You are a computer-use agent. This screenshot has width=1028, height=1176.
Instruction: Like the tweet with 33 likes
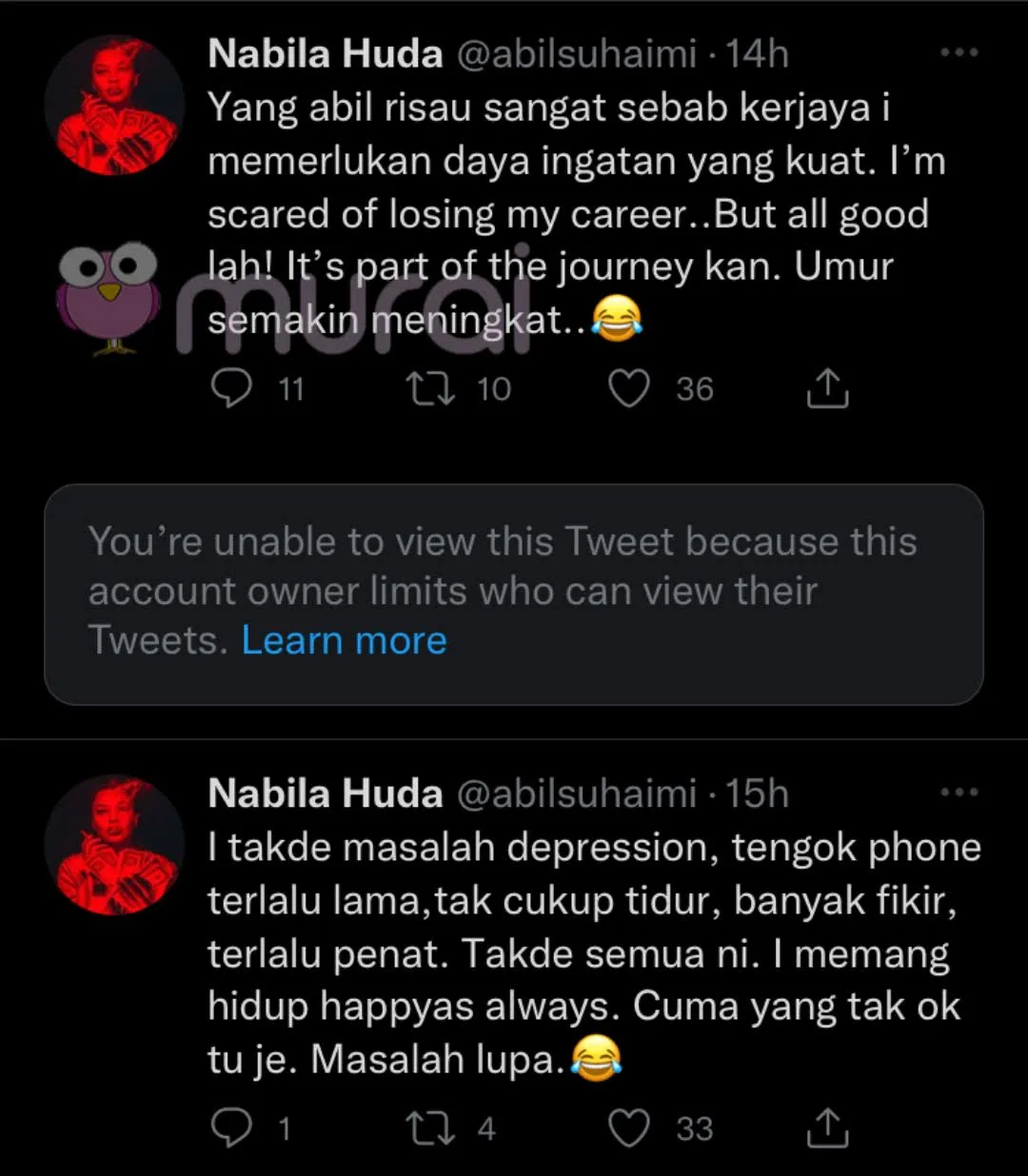pyautogui.click(x=629, y=1128)
